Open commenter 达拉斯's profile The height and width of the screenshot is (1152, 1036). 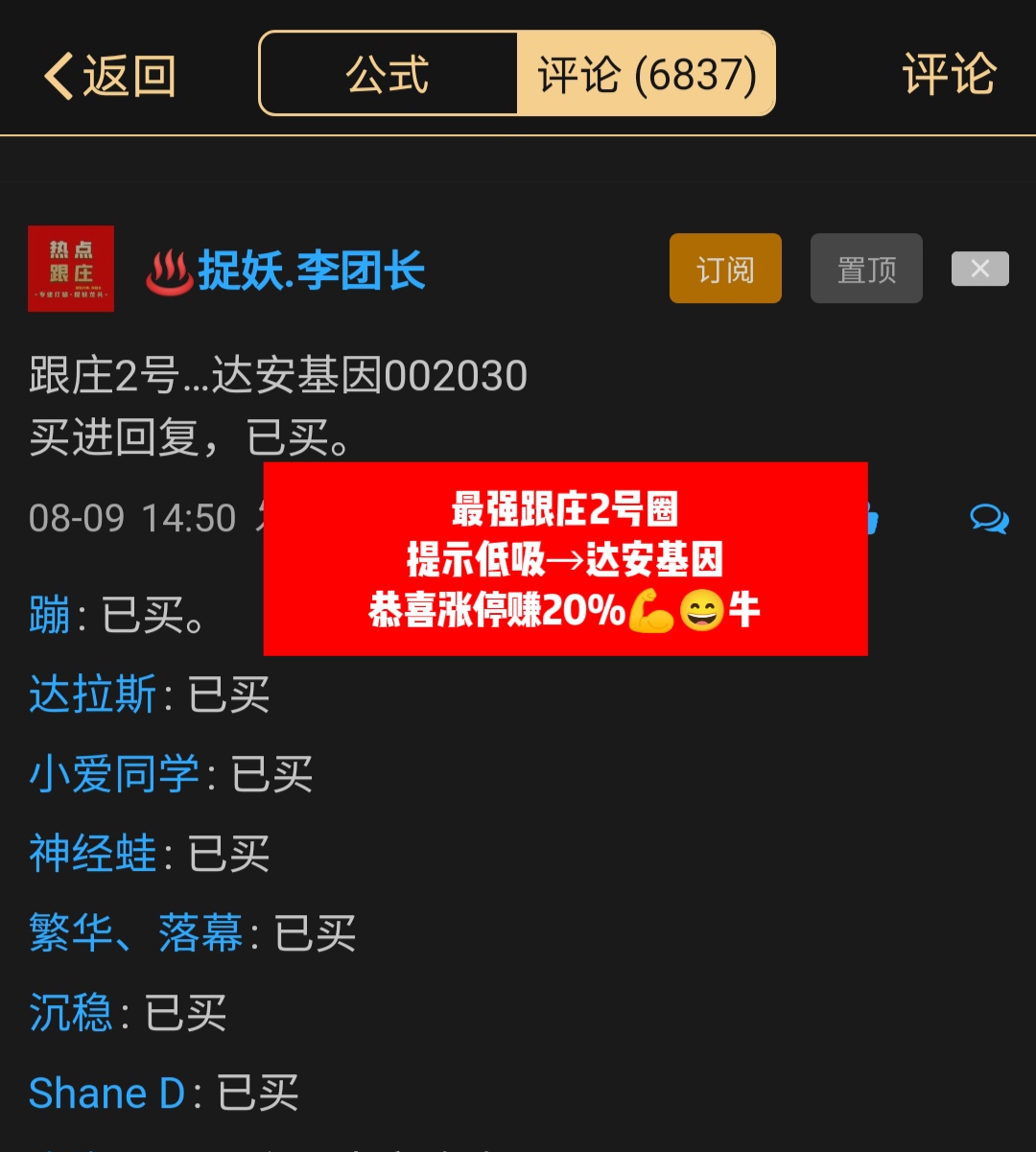pos(92,694)
